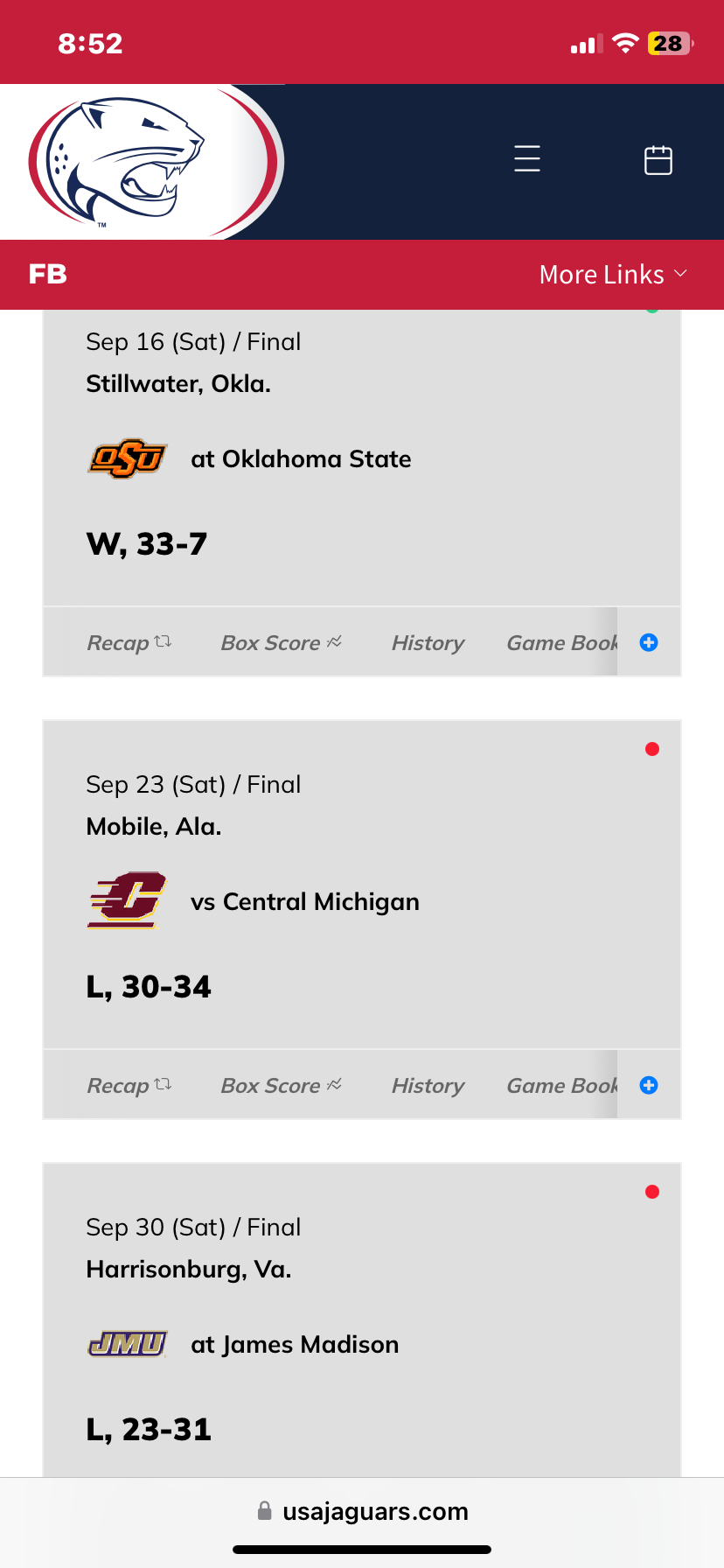
Task: Open Recap for the Oklahoma State game
Action: coord(129,643)
